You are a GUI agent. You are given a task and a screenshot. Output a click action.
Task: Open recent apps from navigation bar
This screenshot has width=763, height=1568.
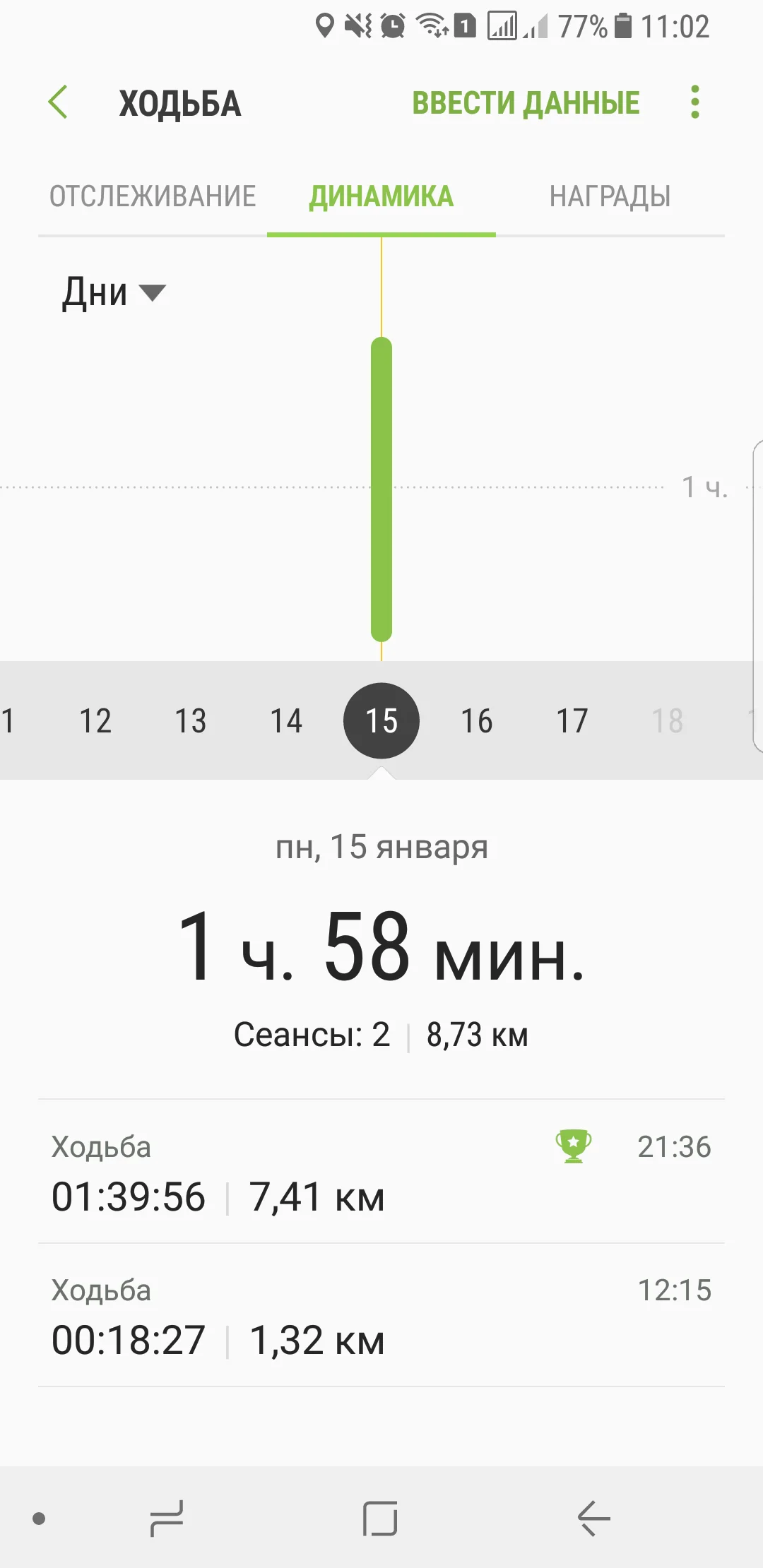click(x=167, y=1519)
